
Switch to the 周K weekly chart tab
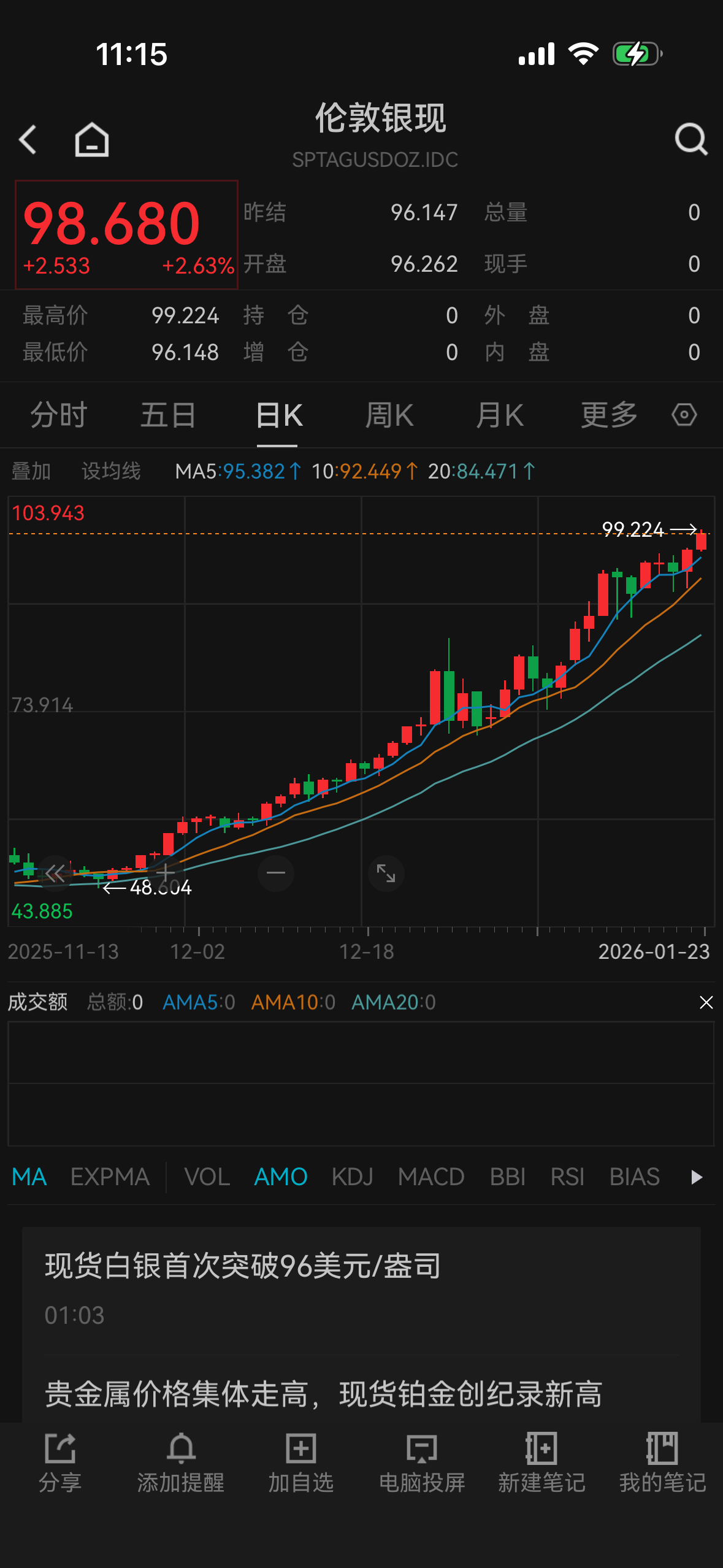pyautogui.click(x=389, y=415)
